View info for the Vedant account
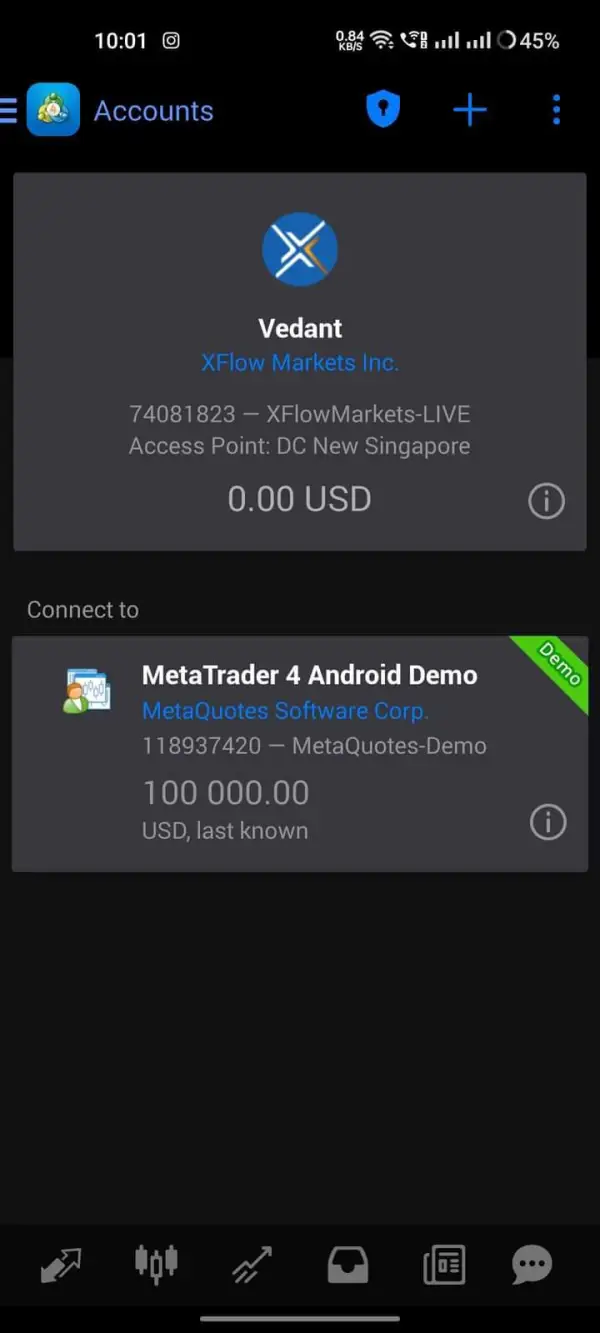The height and width of the screenshot is (1333, 600). pyautogui.click(x=546, y=501)
